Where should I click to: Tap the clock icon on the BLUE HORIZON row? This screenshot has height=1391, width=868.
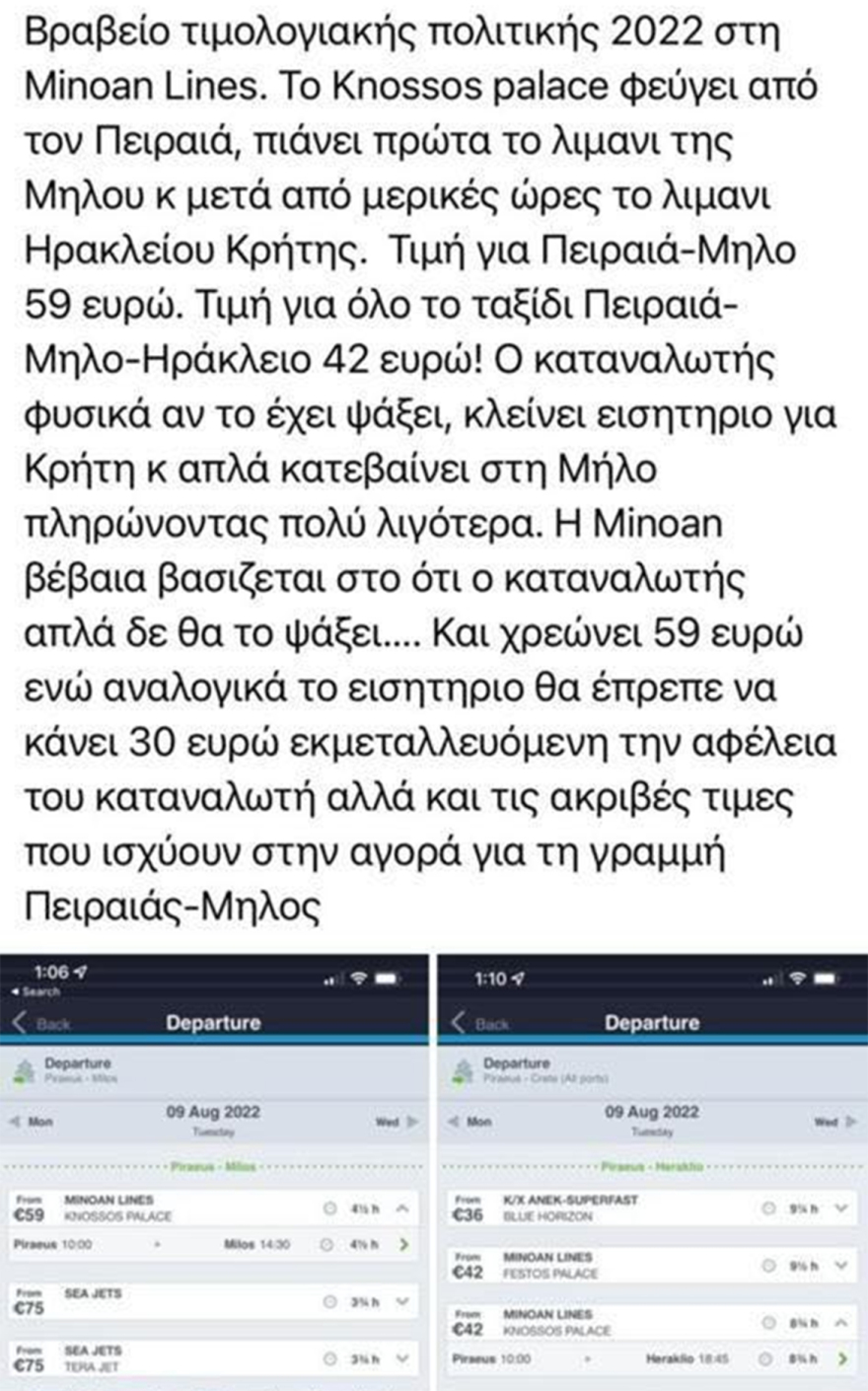[x=769, y=1208]
